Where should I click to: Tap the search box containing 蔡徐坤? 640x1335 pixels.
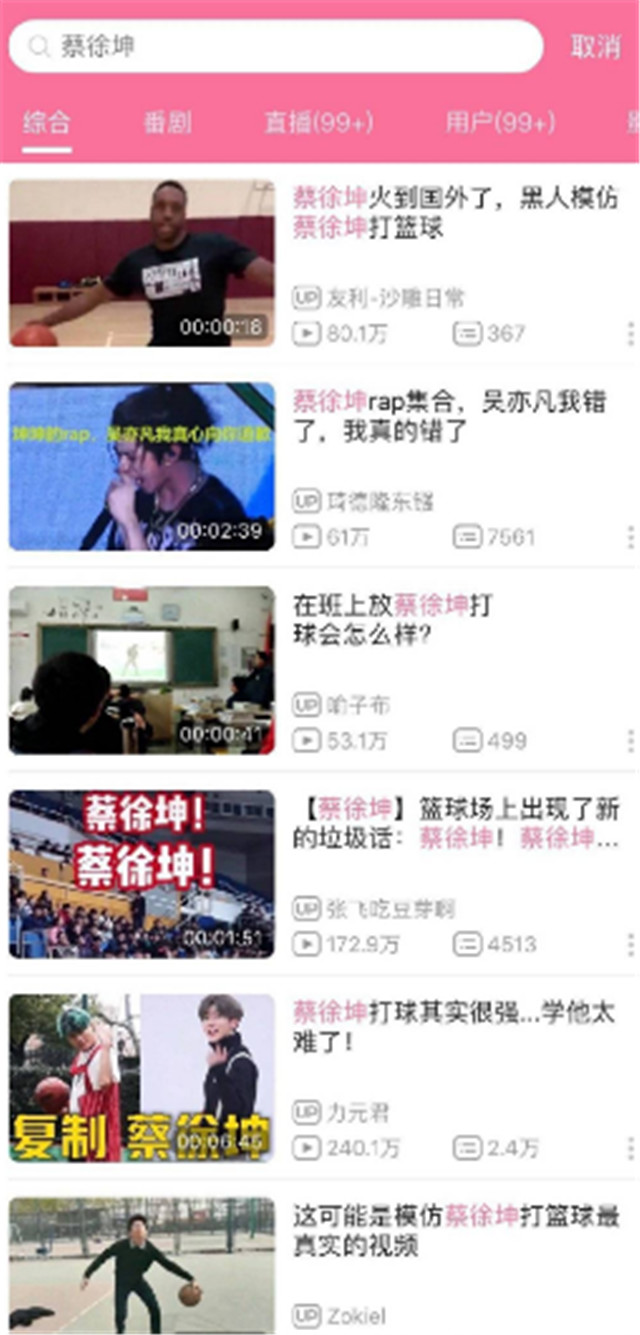point(275,46)
